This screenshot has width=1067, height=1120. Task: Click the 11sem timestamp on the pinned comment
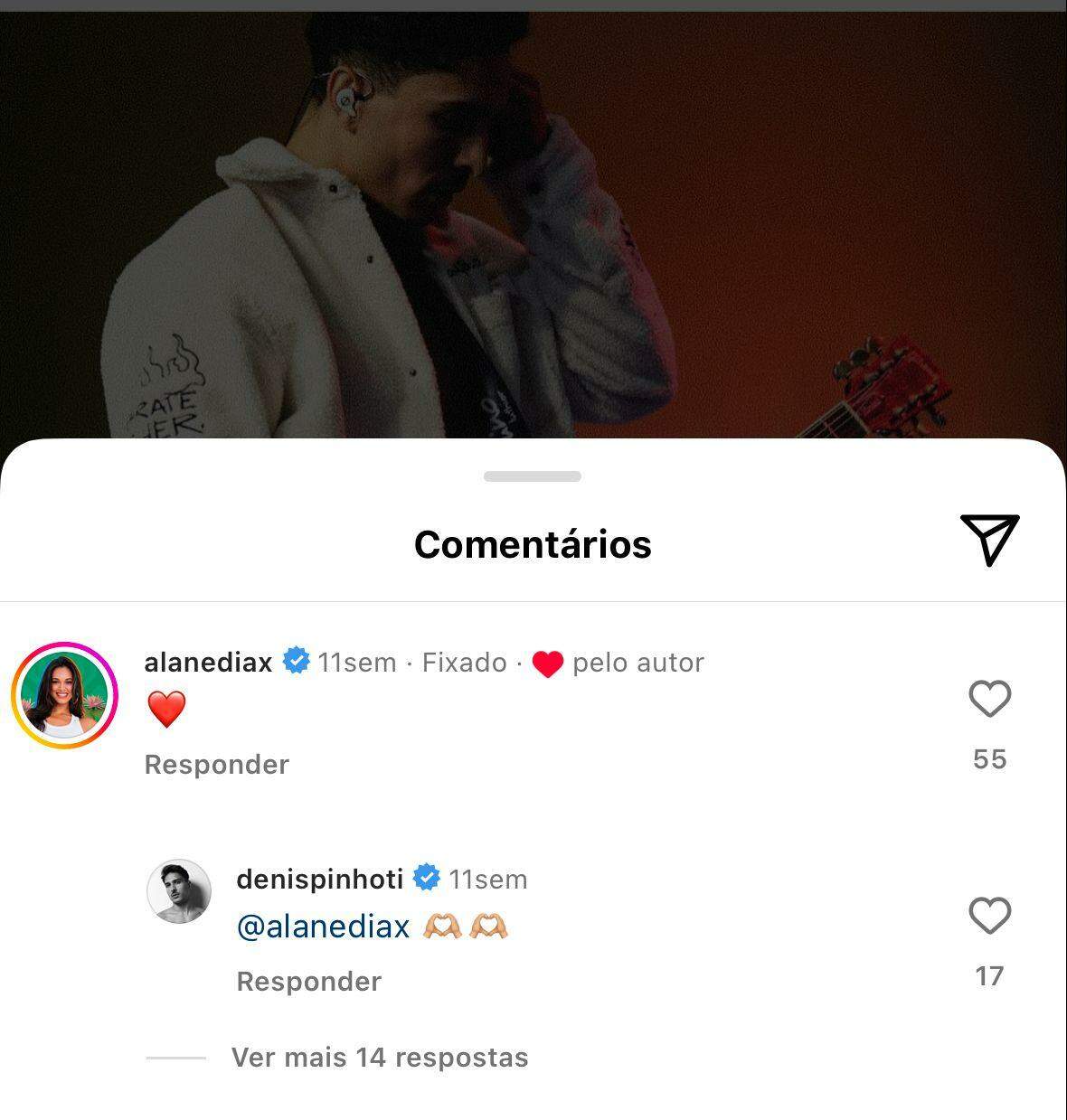pos(356,662)
